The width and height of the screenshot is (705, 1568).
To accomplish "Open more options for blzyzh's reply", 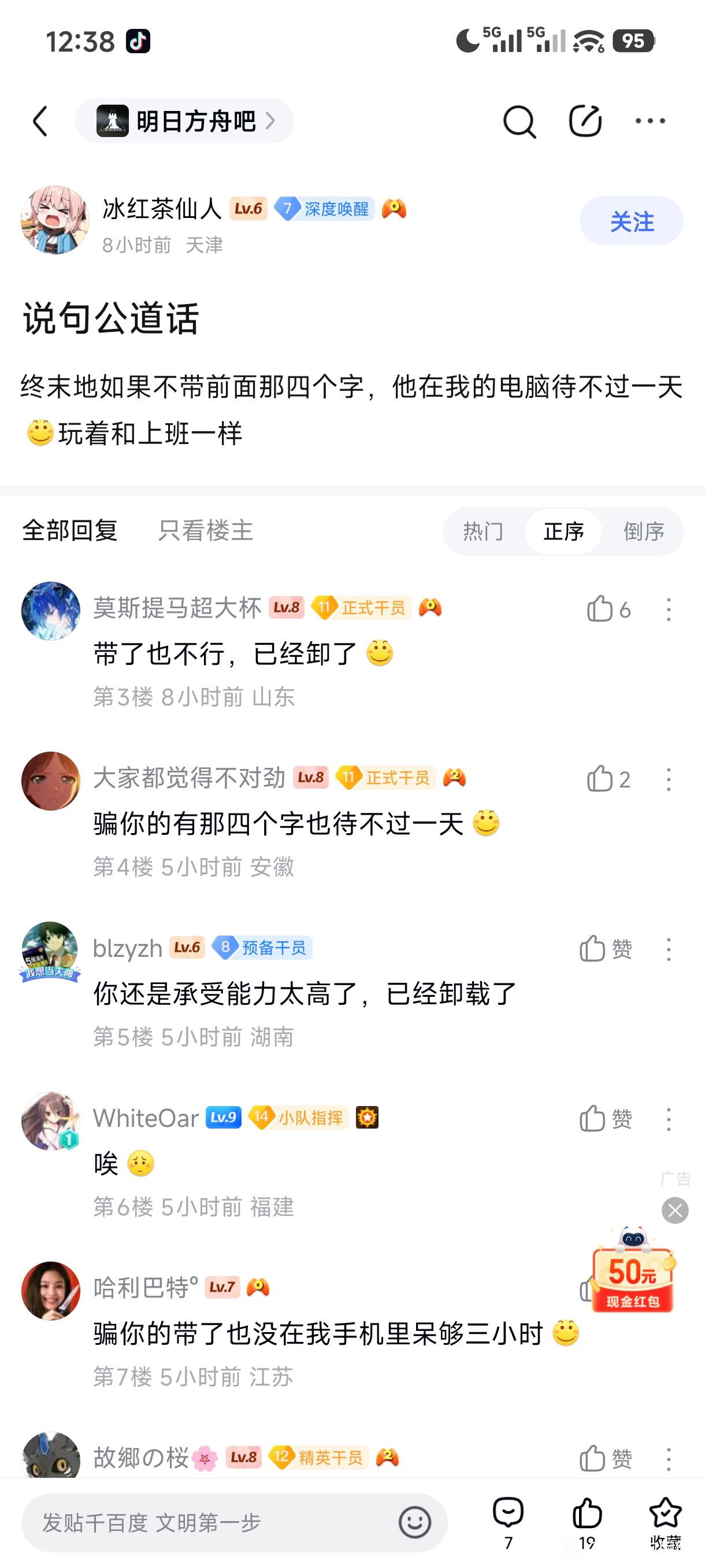I will click(x=669, y=949).
